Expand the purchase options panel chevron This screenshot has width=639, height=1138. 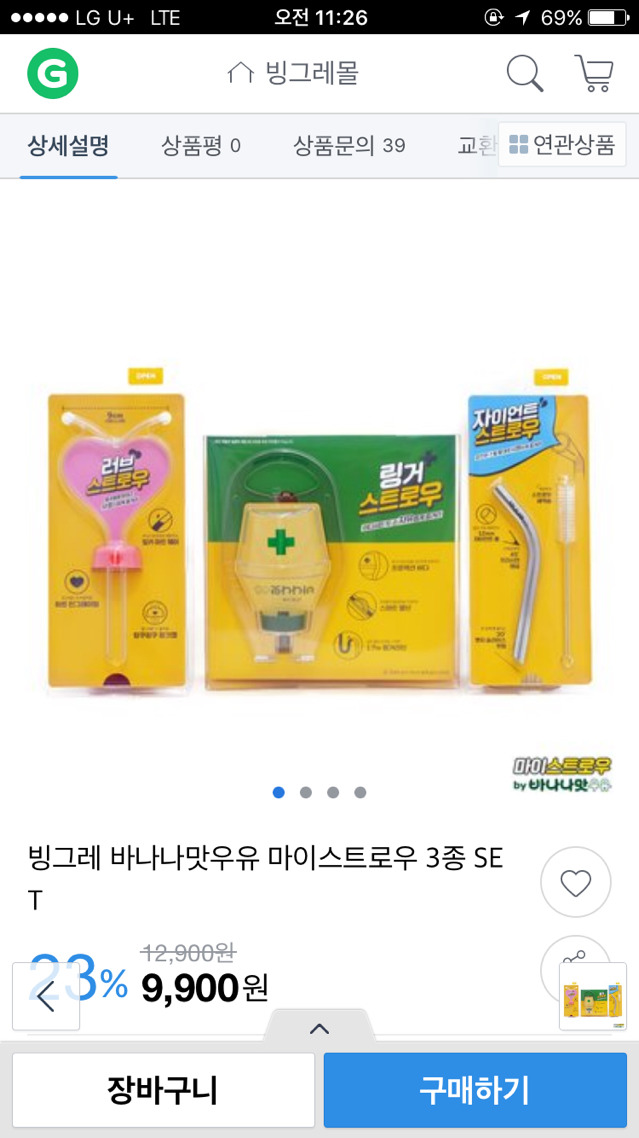pyautogui.click(x=319, y=1028)
